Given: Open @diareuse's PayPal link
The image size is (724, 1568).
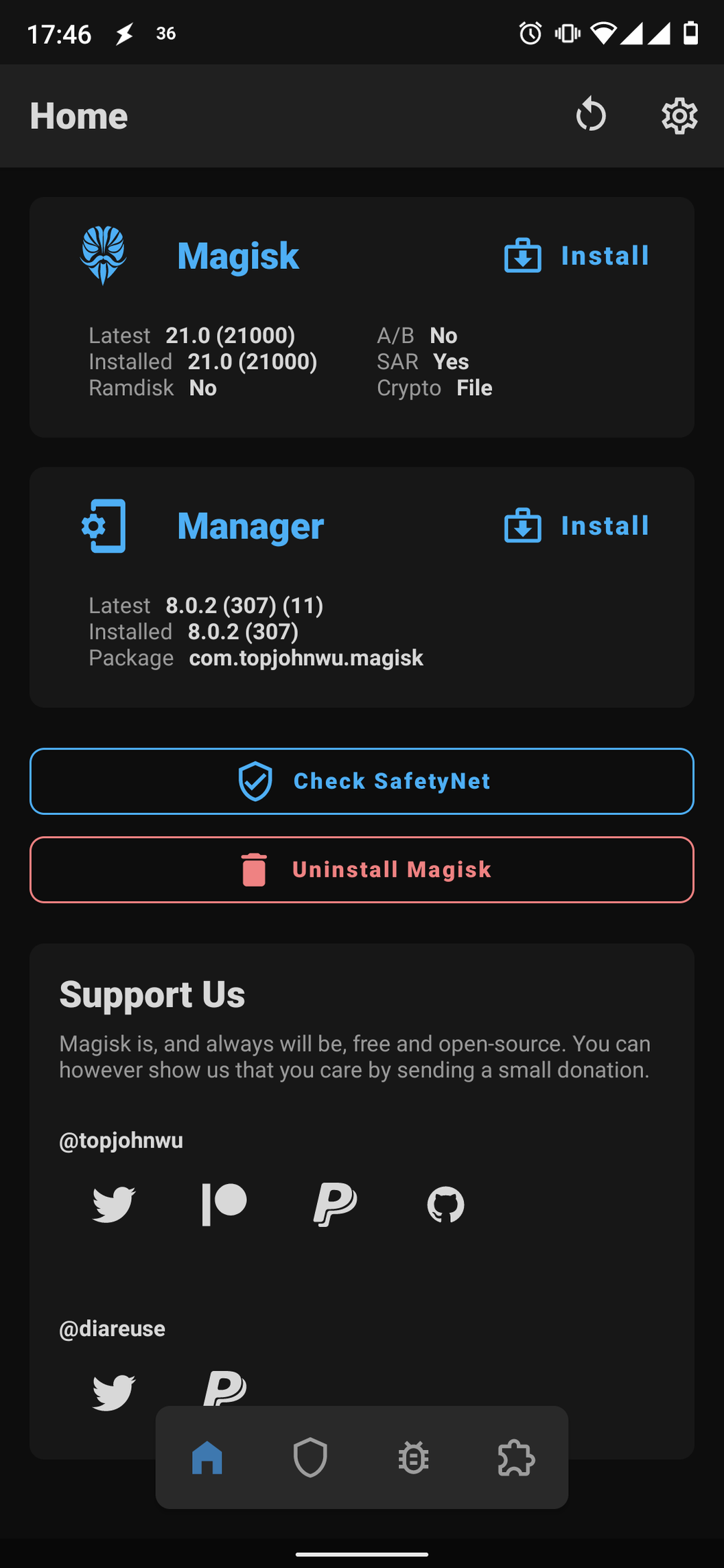Looking at the screenshot, I should point(224,1388).
